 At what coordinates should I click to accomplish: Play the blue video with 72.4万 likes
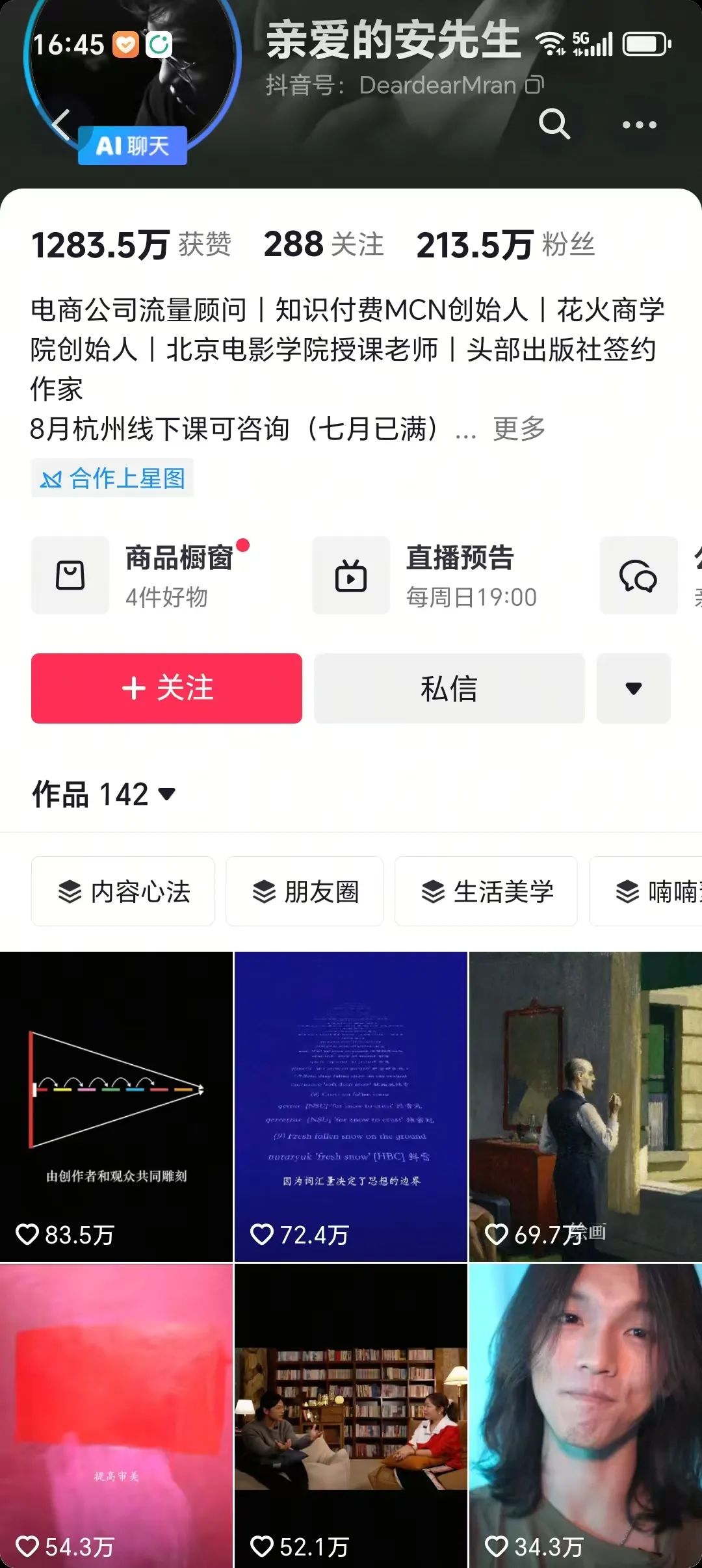[351, 1106]
